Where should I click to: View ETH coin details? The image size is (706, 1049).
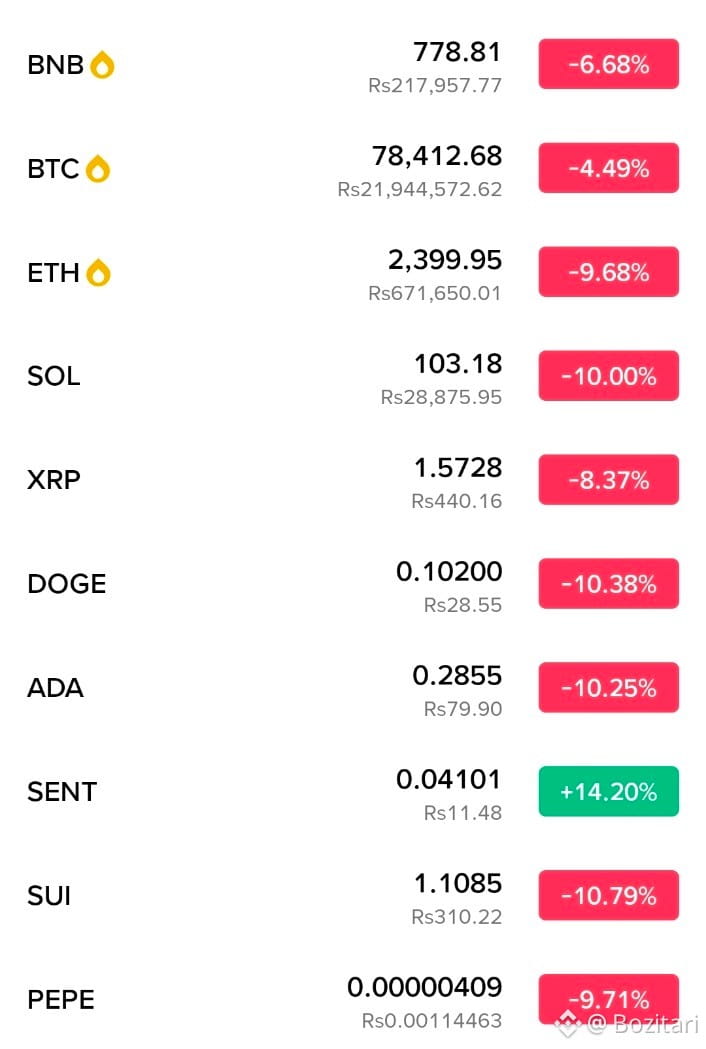click(x=53, y=273)
